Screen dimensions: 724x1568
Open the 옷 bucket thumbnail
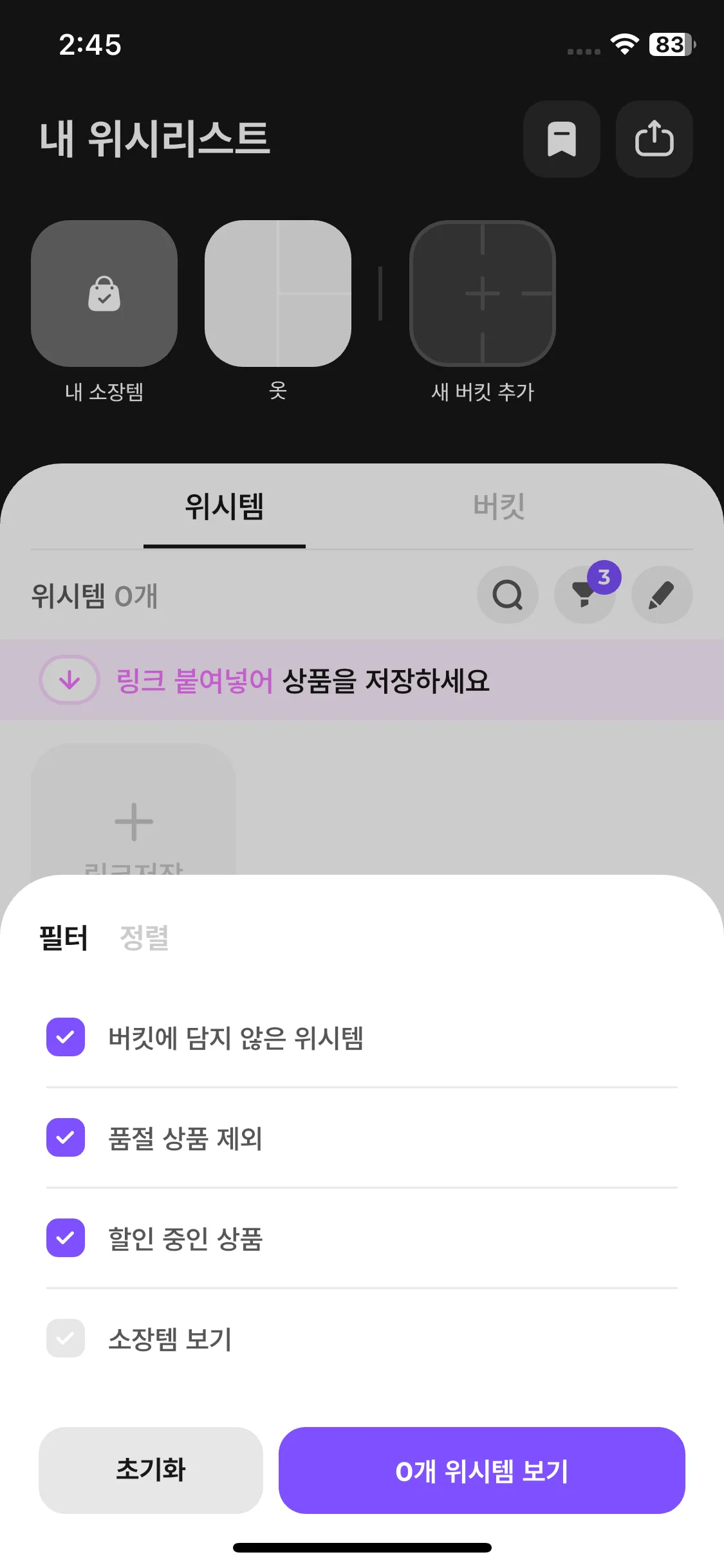[x=279, y=293]
